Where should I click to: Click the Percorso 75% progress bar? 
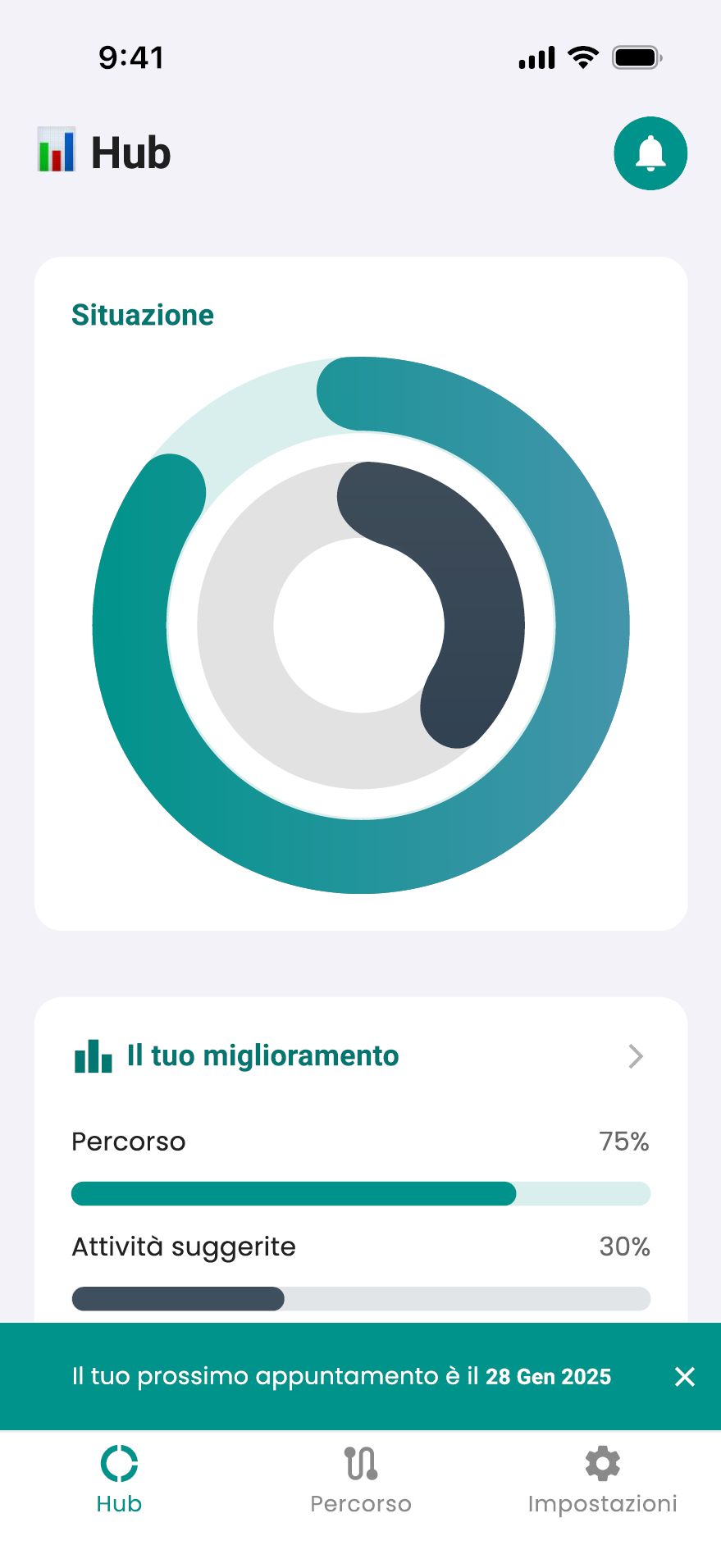[361, 1194]
